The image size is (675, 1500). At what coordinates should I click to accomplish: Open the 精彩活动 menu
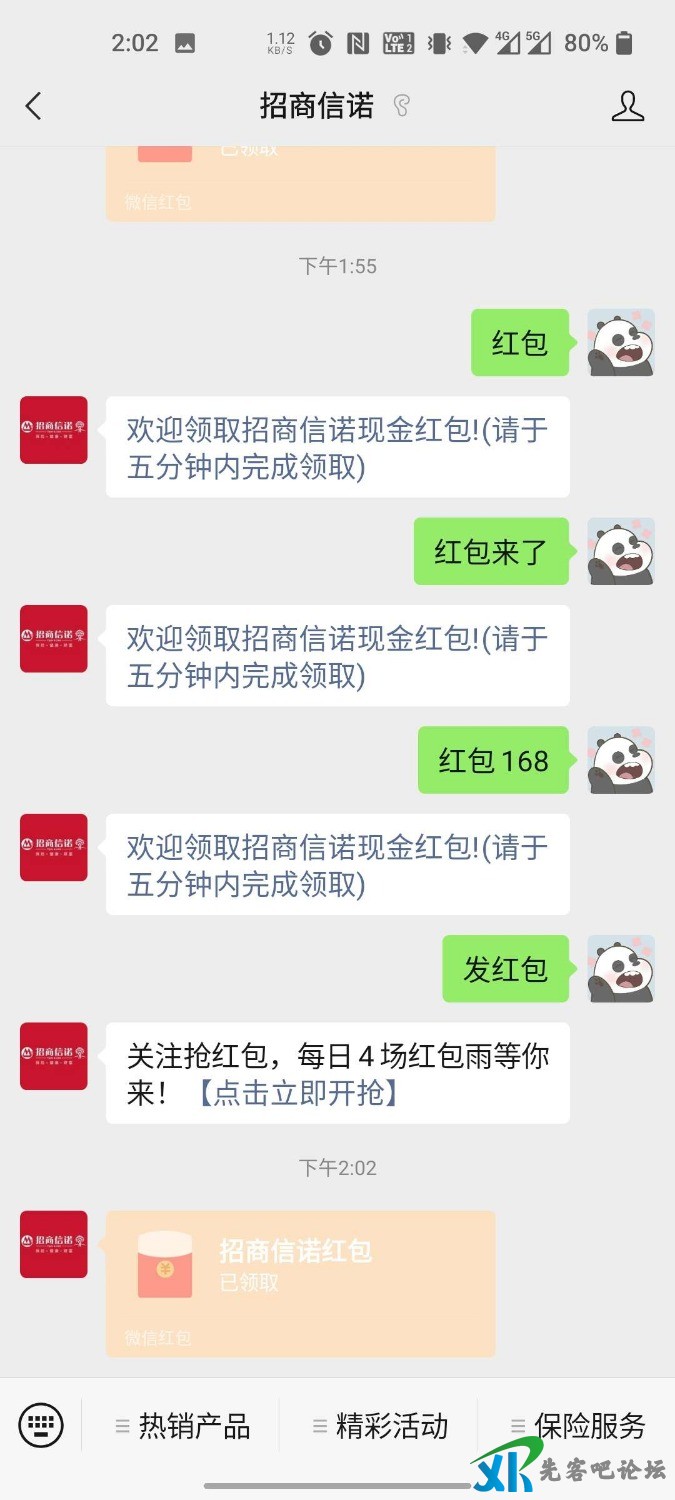380,1426
